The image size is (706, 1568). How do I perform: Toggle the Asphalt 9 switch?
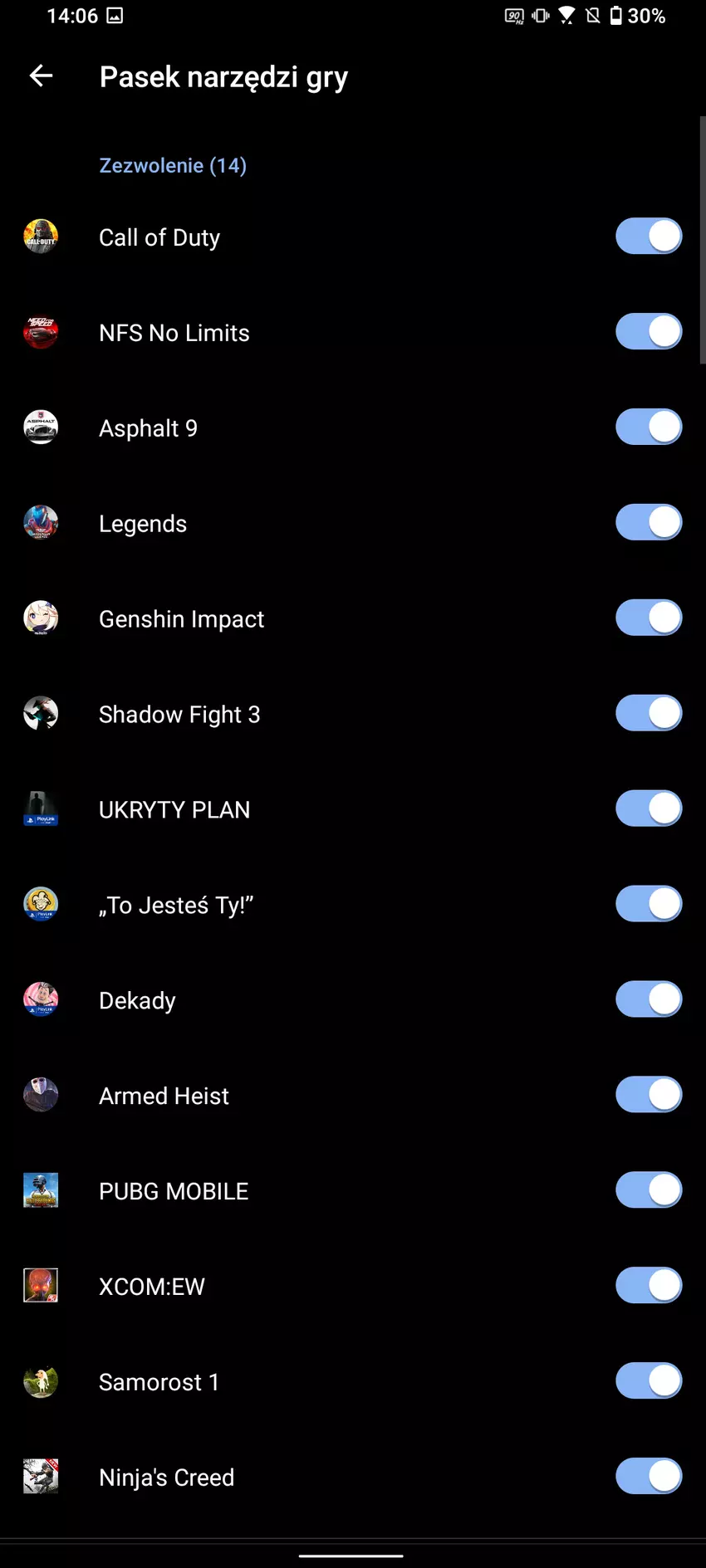click(648, 427)
